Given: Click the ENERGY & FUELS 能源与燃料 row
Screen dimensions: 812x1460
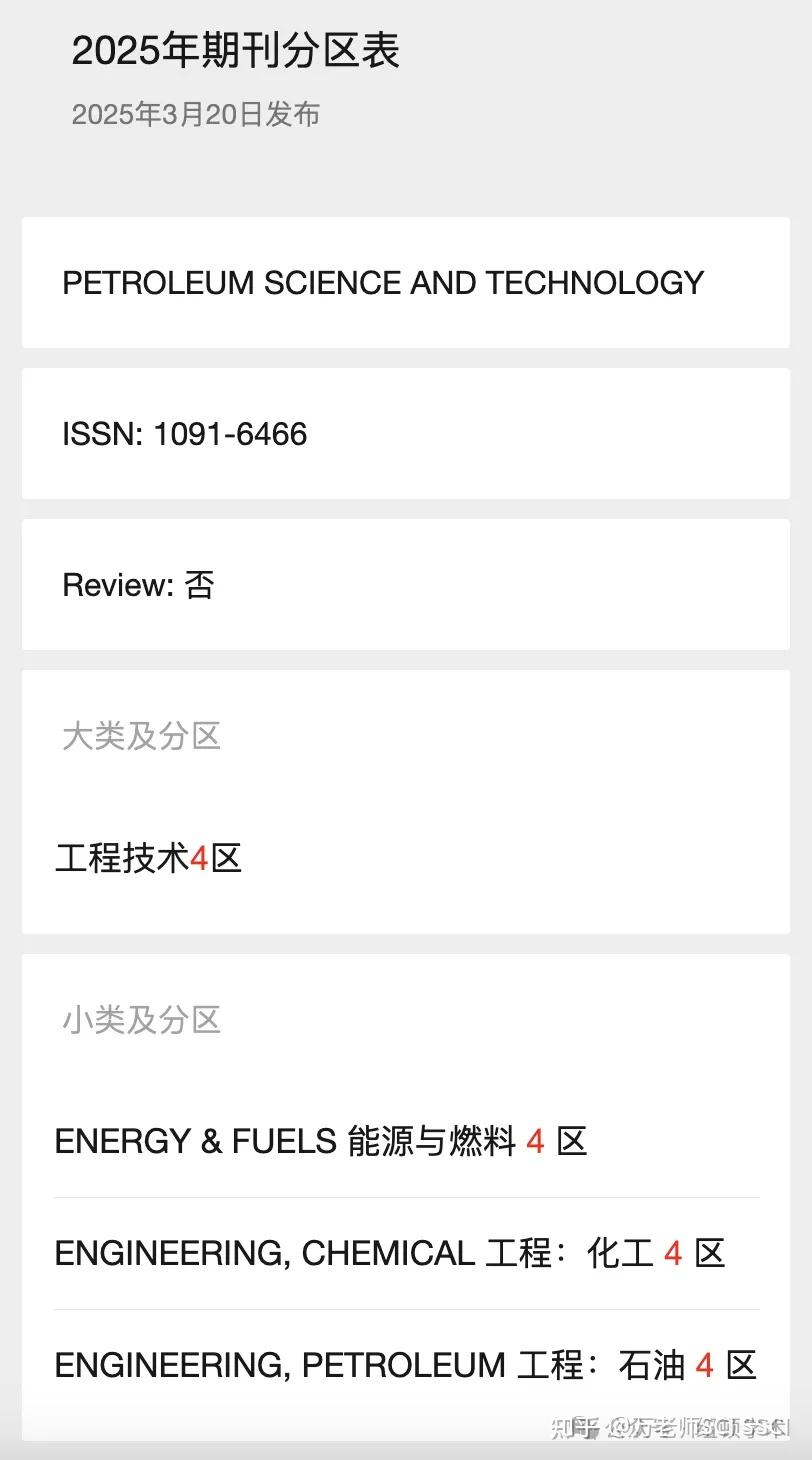Looking at the screenshot, I should click(x=320, y=1141).
